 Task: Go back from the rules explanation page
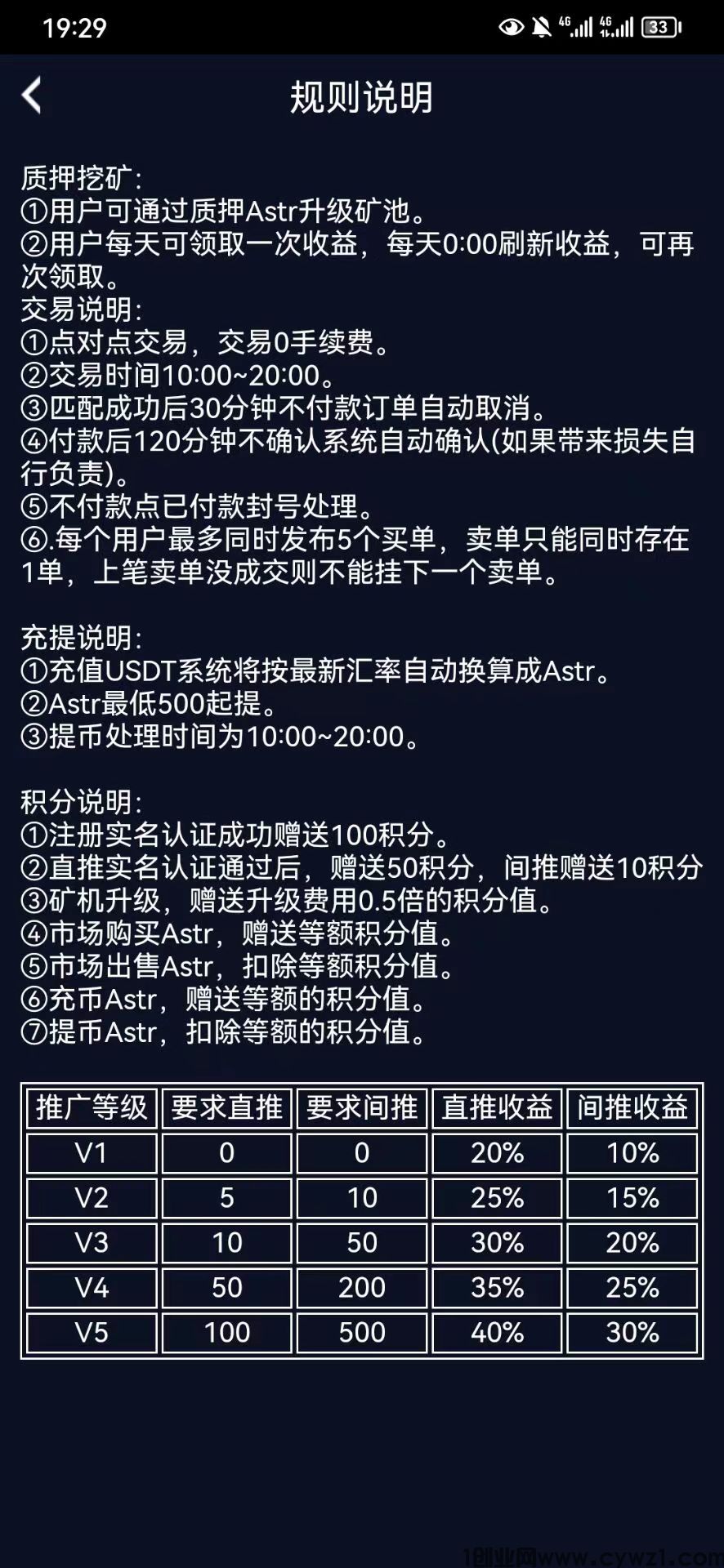pyautogui.click(x=32, y=96)
